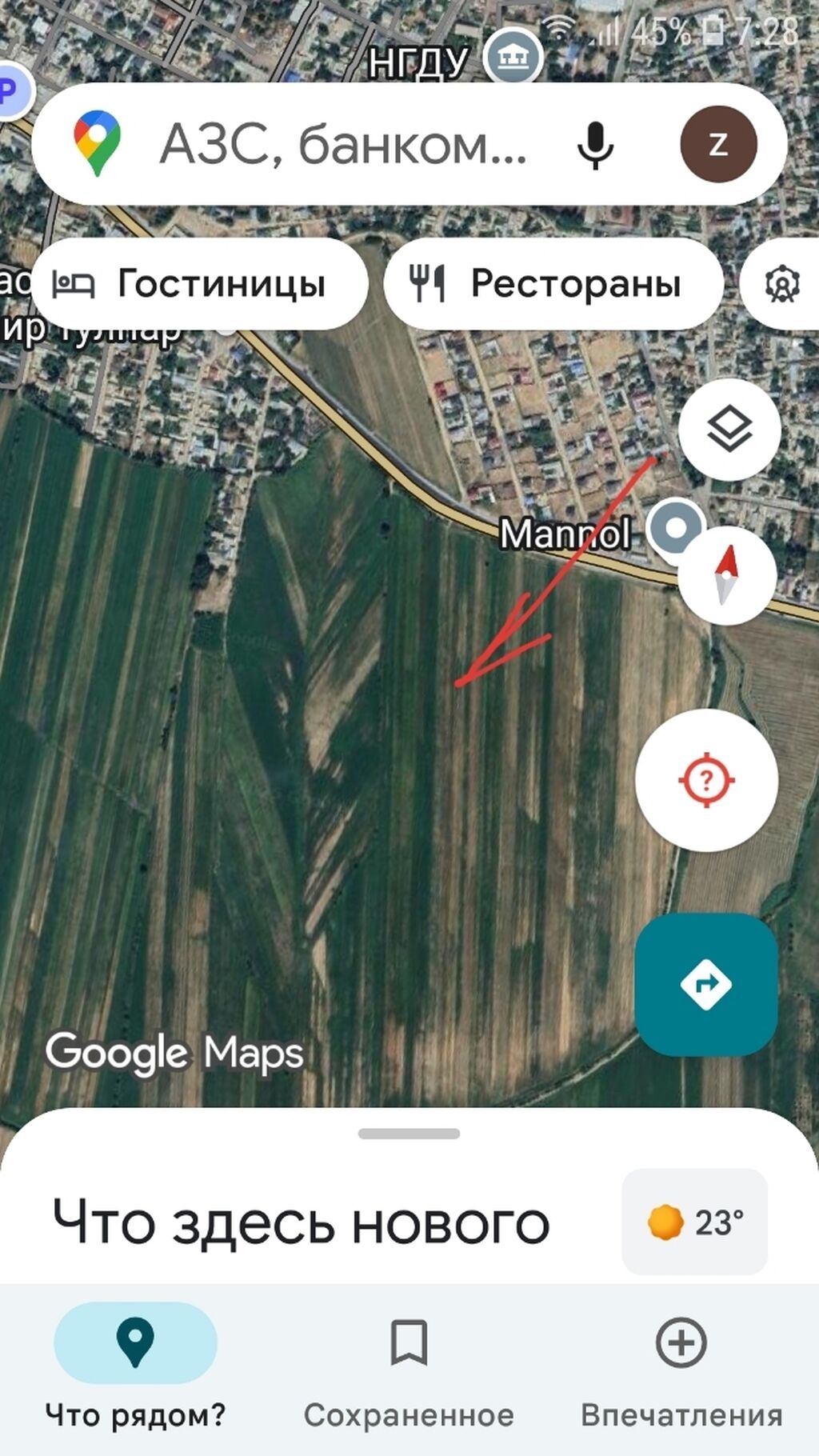This screenshot has height=1456, width=819.
Task: Start navigation with the teal directions icon
Action: click(x=707, y=986)
